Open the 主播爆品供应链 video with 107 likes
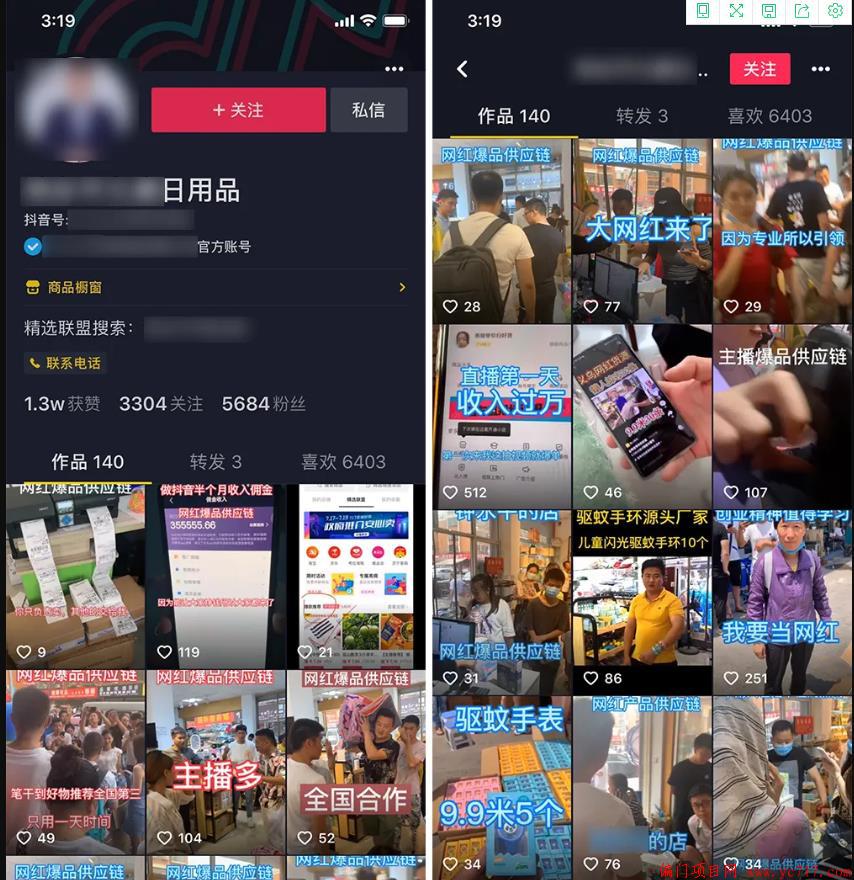 (782, 415)
